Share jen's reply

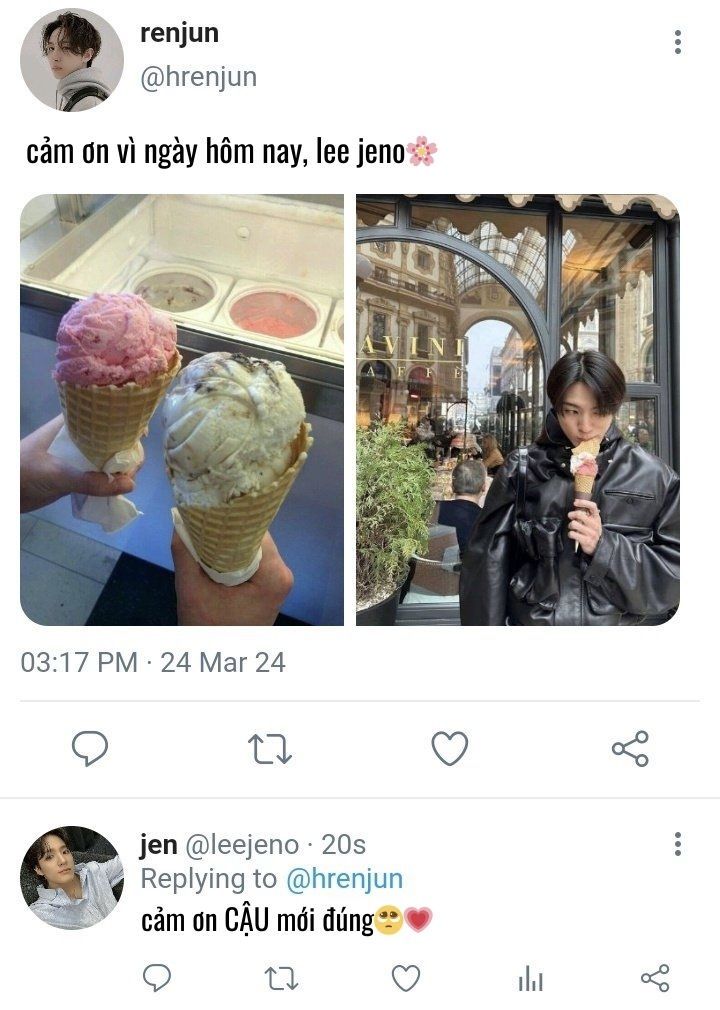tap(655, 978)
